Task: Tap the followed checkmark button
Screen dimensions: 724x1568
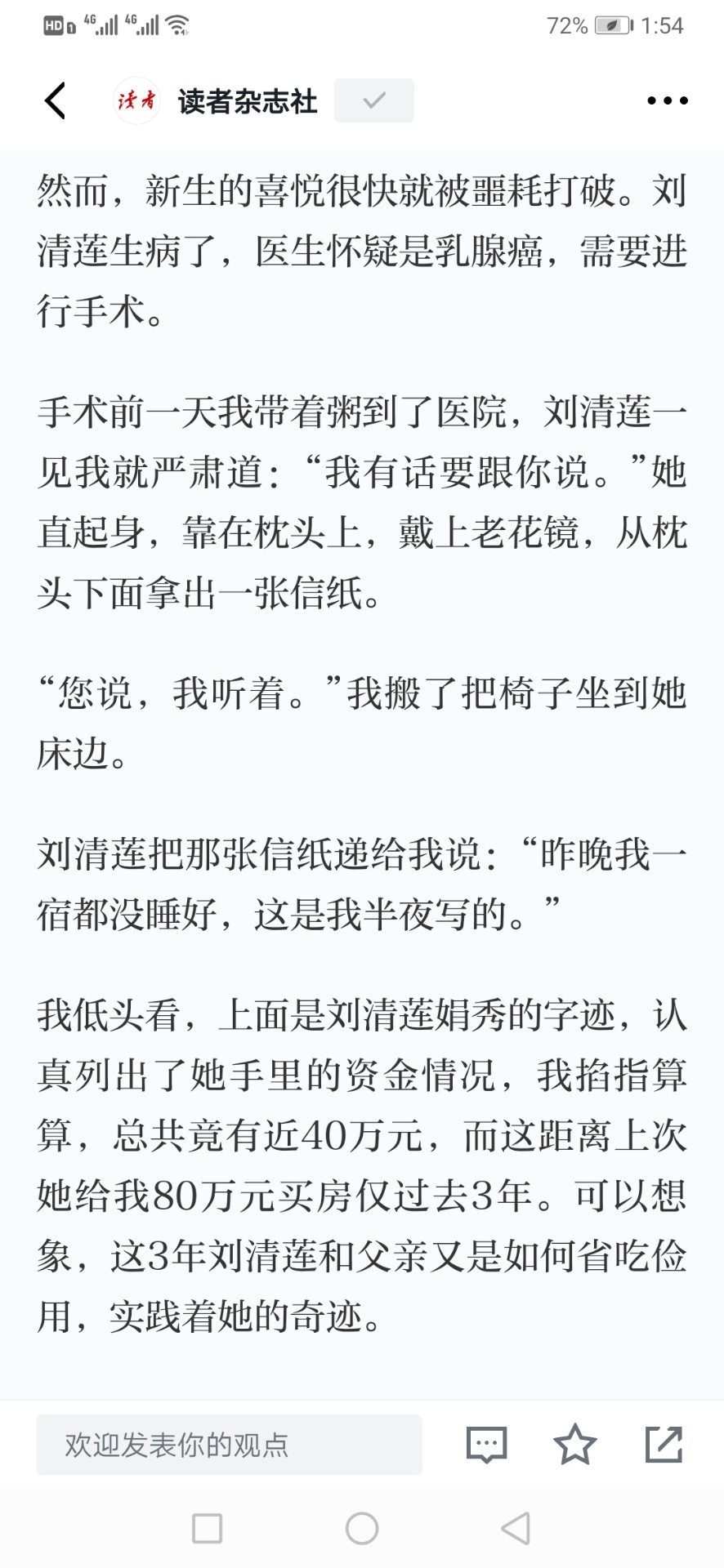Action: click(373, 100)
